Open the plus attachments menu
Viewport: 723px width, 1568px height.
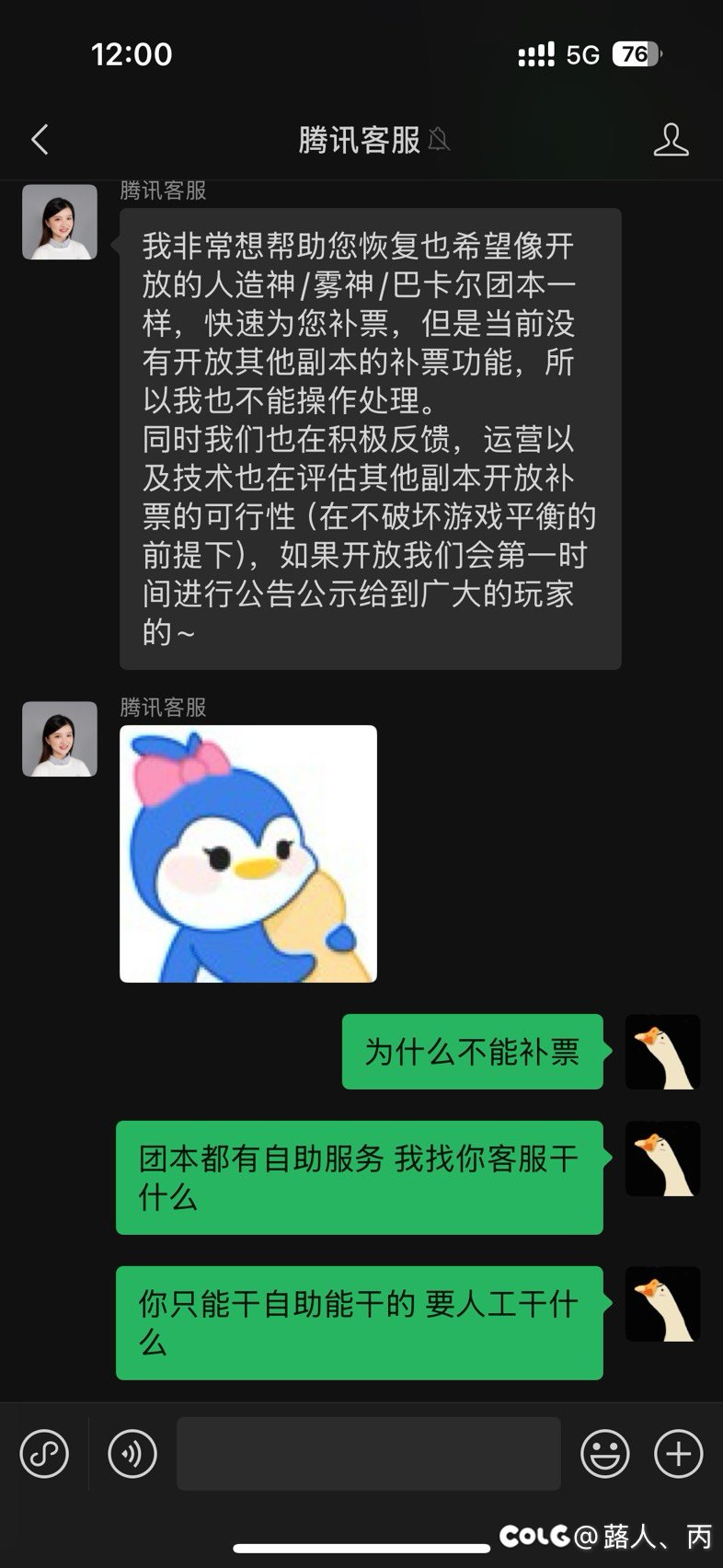pos(678,1454)
